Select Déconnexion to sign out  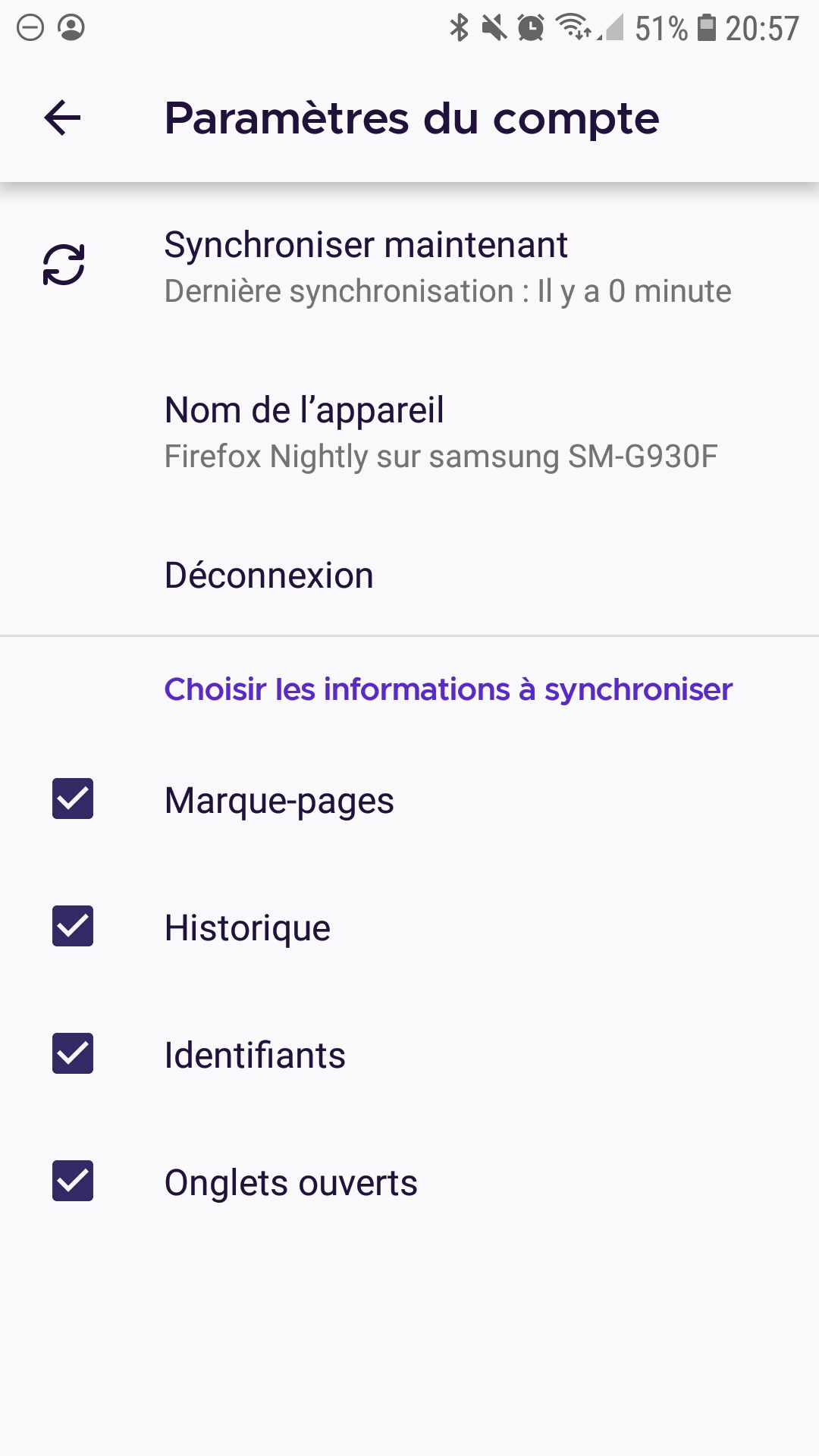409,575
